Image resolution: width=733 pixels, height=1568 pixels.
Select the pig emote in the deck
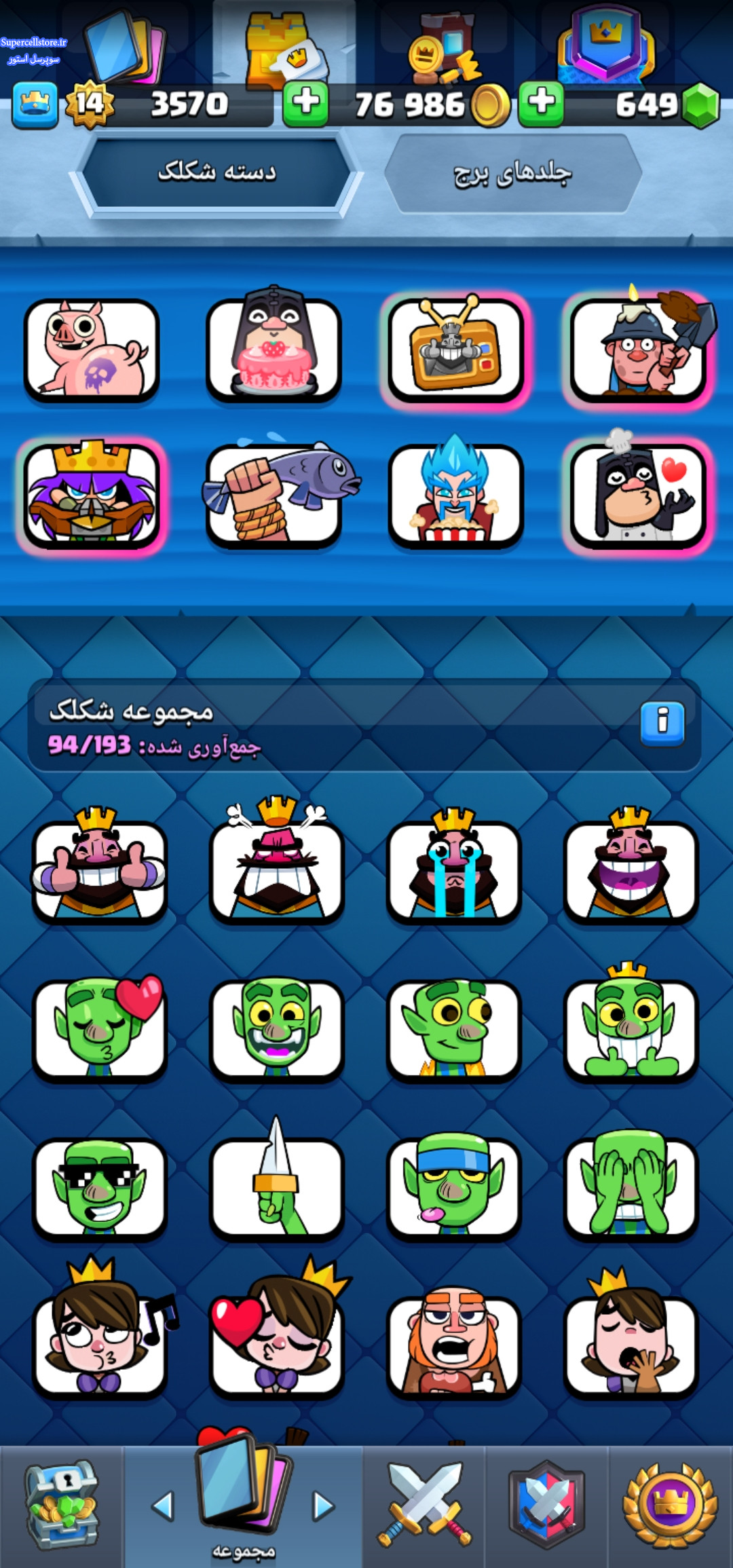(92, 350)
